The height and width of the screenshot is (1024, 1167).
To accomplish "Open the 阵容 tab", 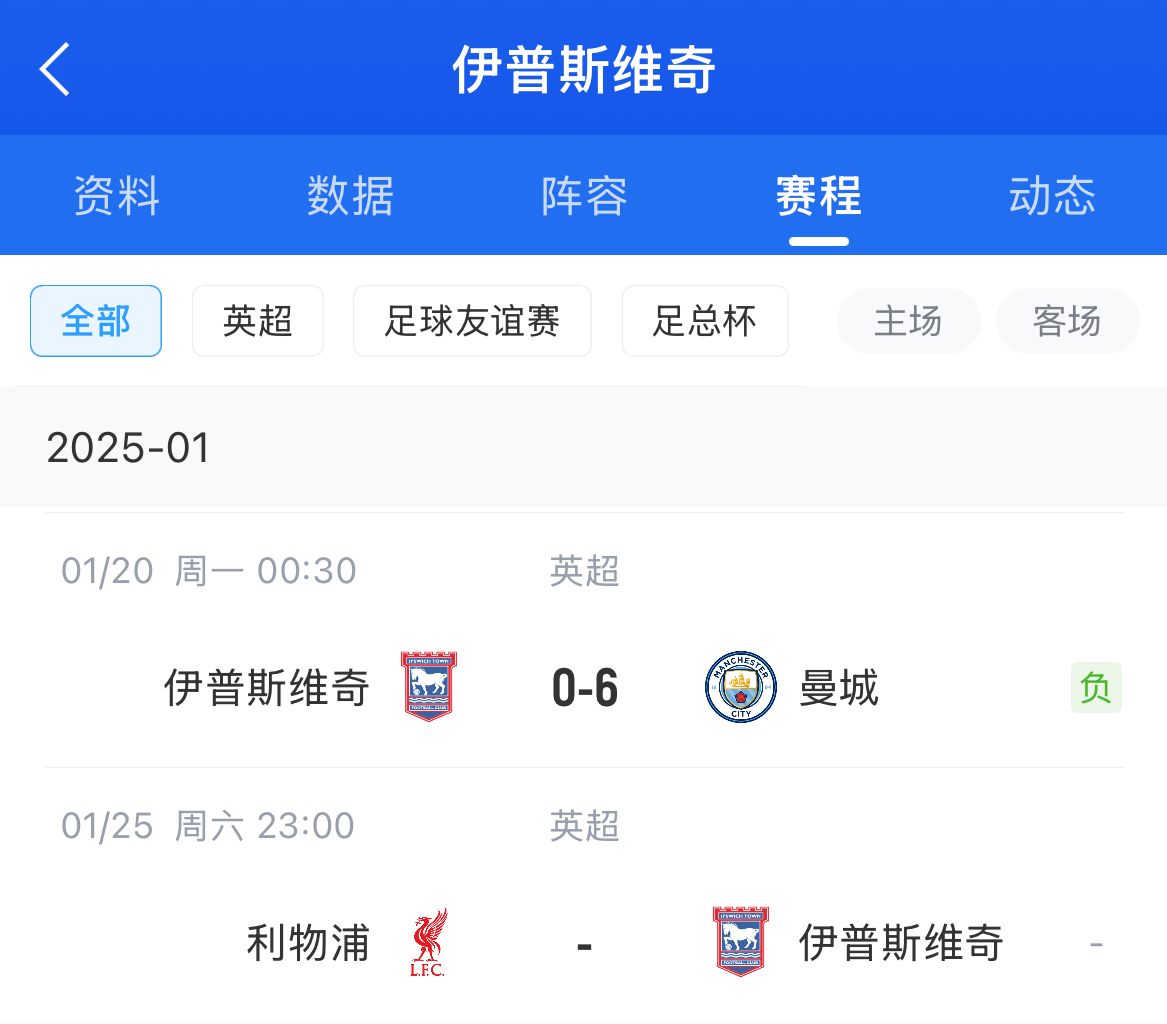I will pos(584,196).
